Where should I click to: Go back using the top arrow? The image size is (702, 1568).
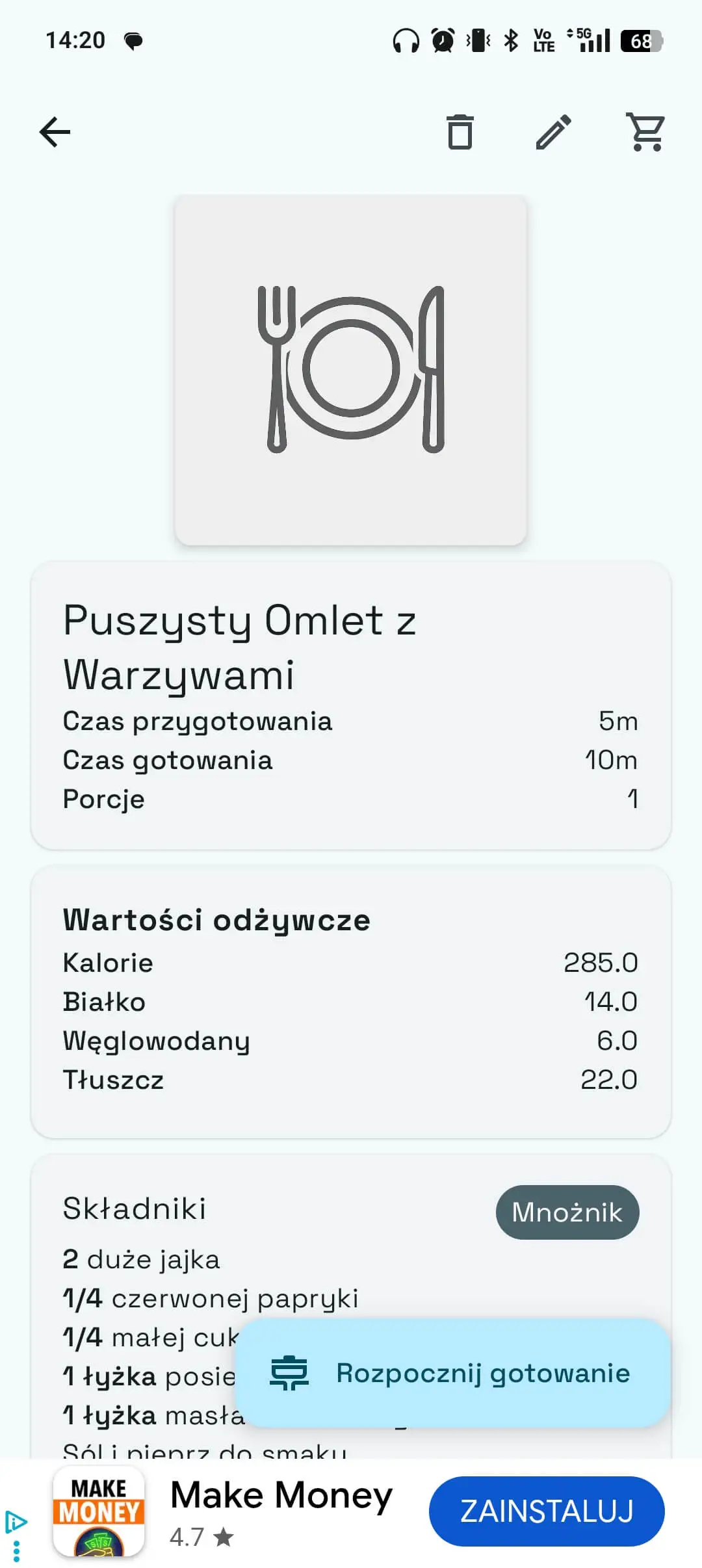(x=55, y=133)
